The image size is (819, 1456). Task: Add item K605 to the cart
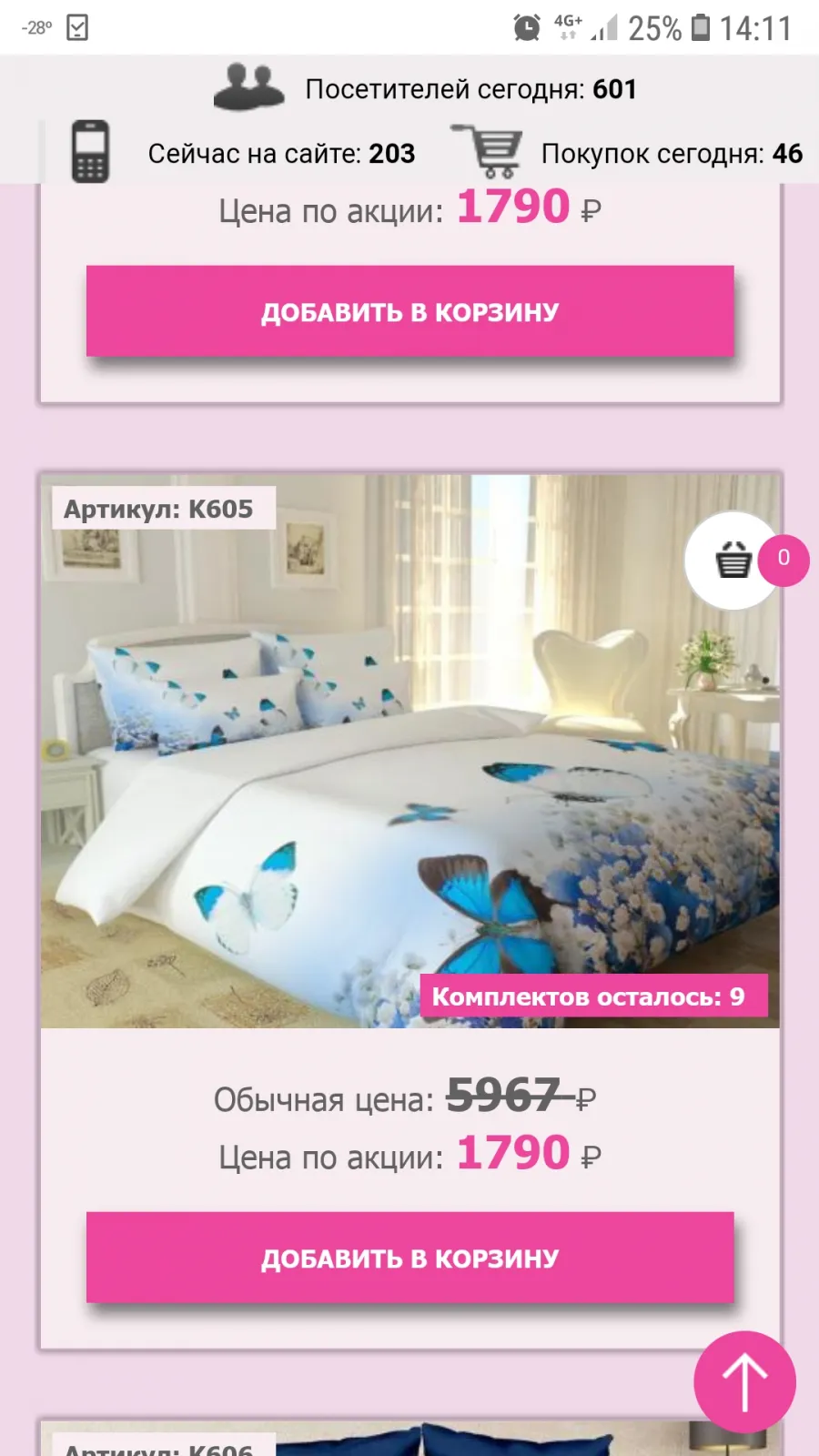(x=409, y=1258)
